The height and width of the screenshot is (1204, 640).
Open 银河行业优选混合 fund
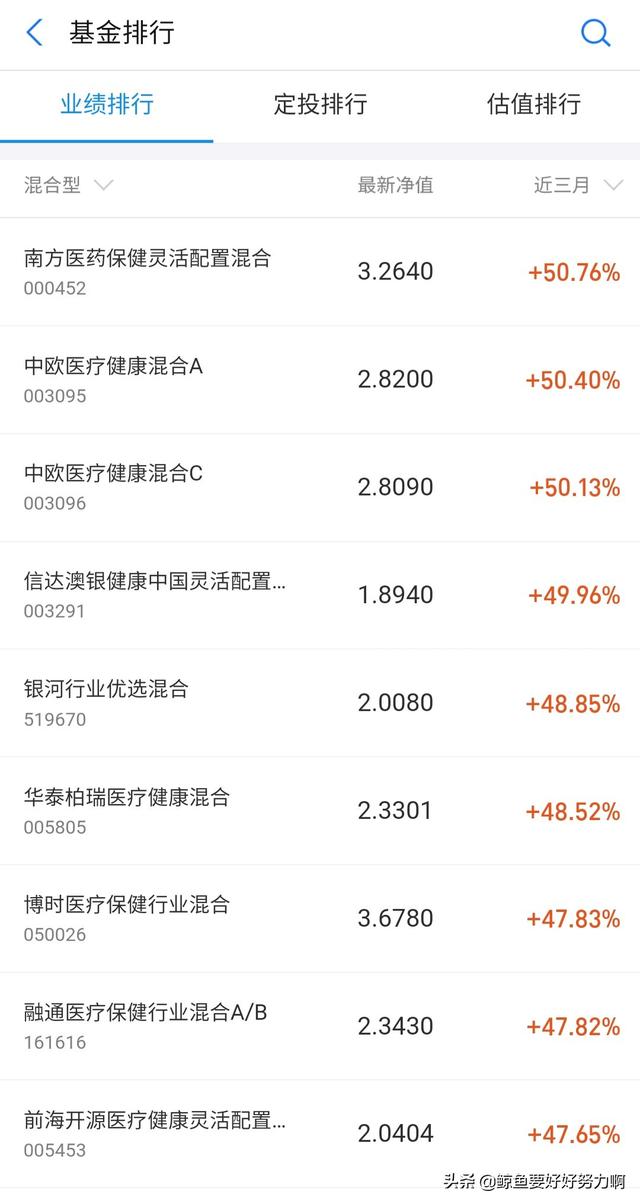click(x=320, y=703)
